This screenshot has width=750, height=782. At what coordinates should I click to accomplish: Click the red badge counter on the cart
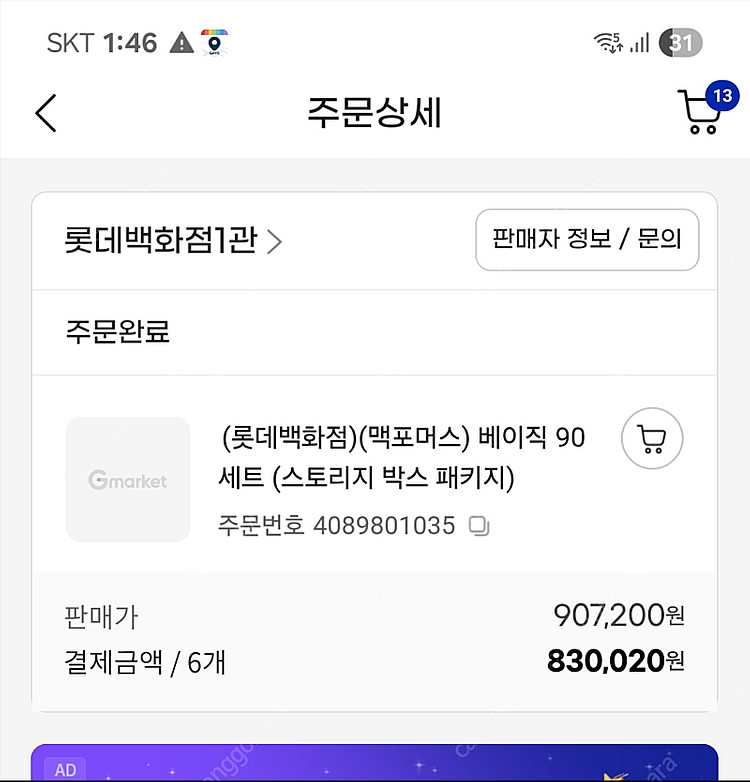pyautogui.click(x=724, y=95)
